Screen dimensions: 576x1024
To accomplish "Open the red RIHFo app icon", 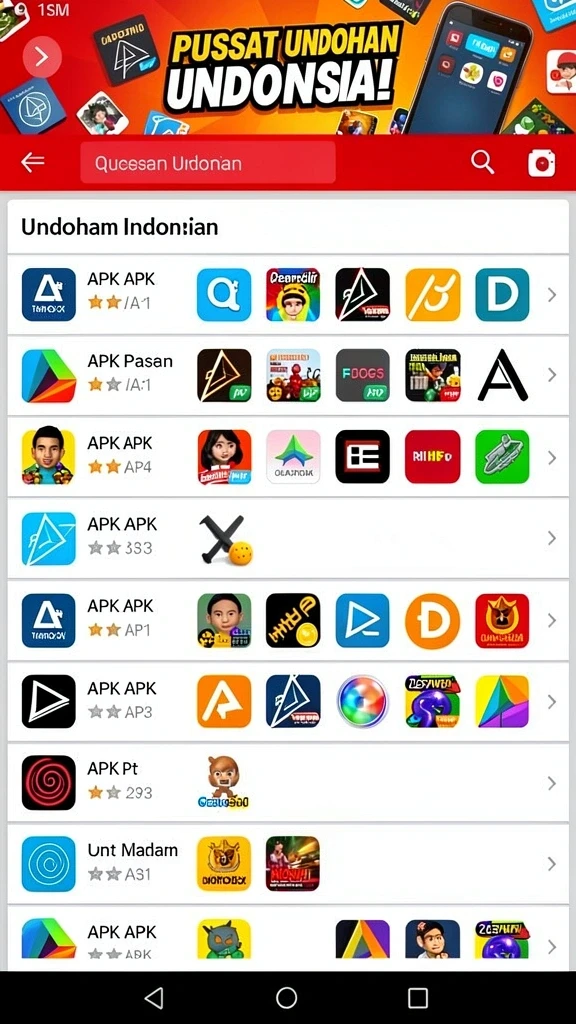I will (432, 456).
